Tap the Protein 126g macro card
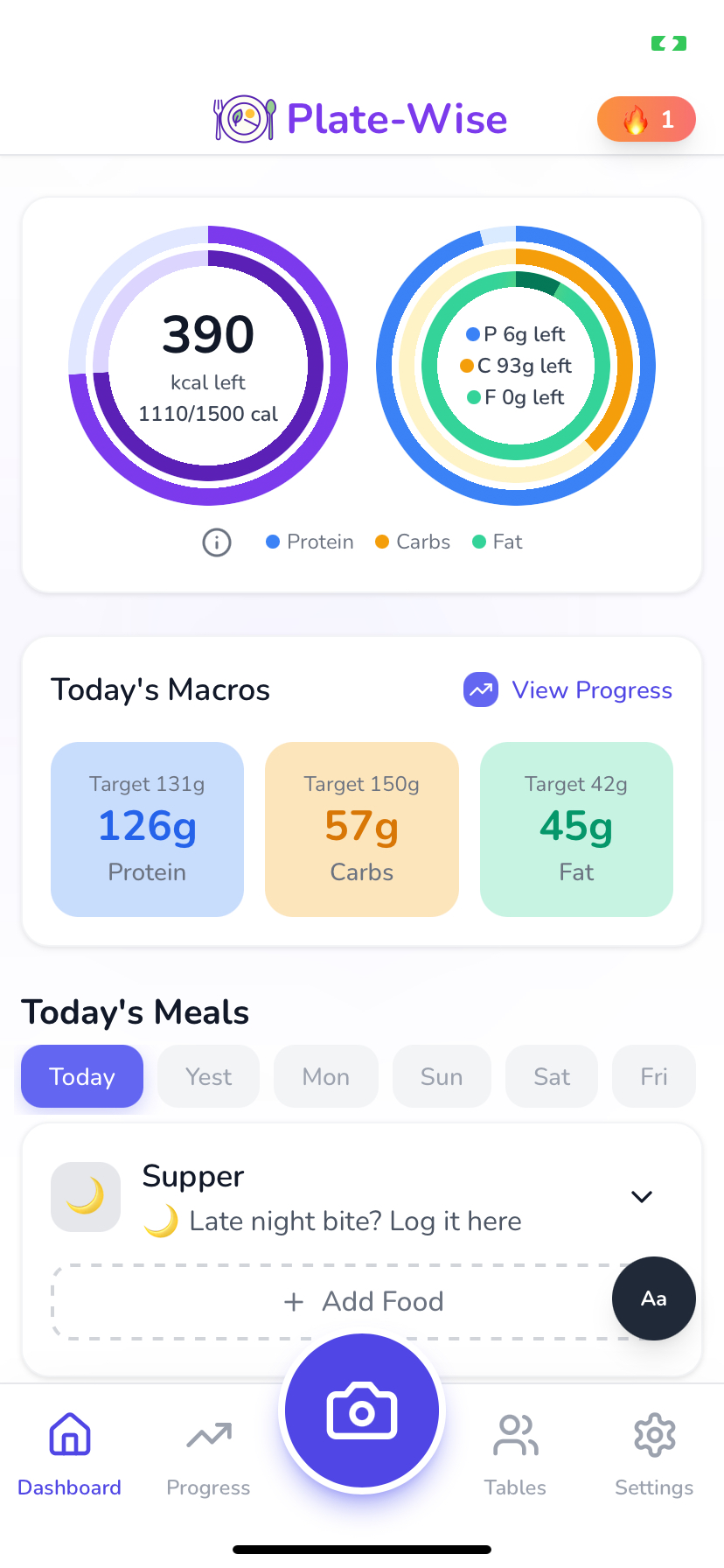 coord(146,829)
